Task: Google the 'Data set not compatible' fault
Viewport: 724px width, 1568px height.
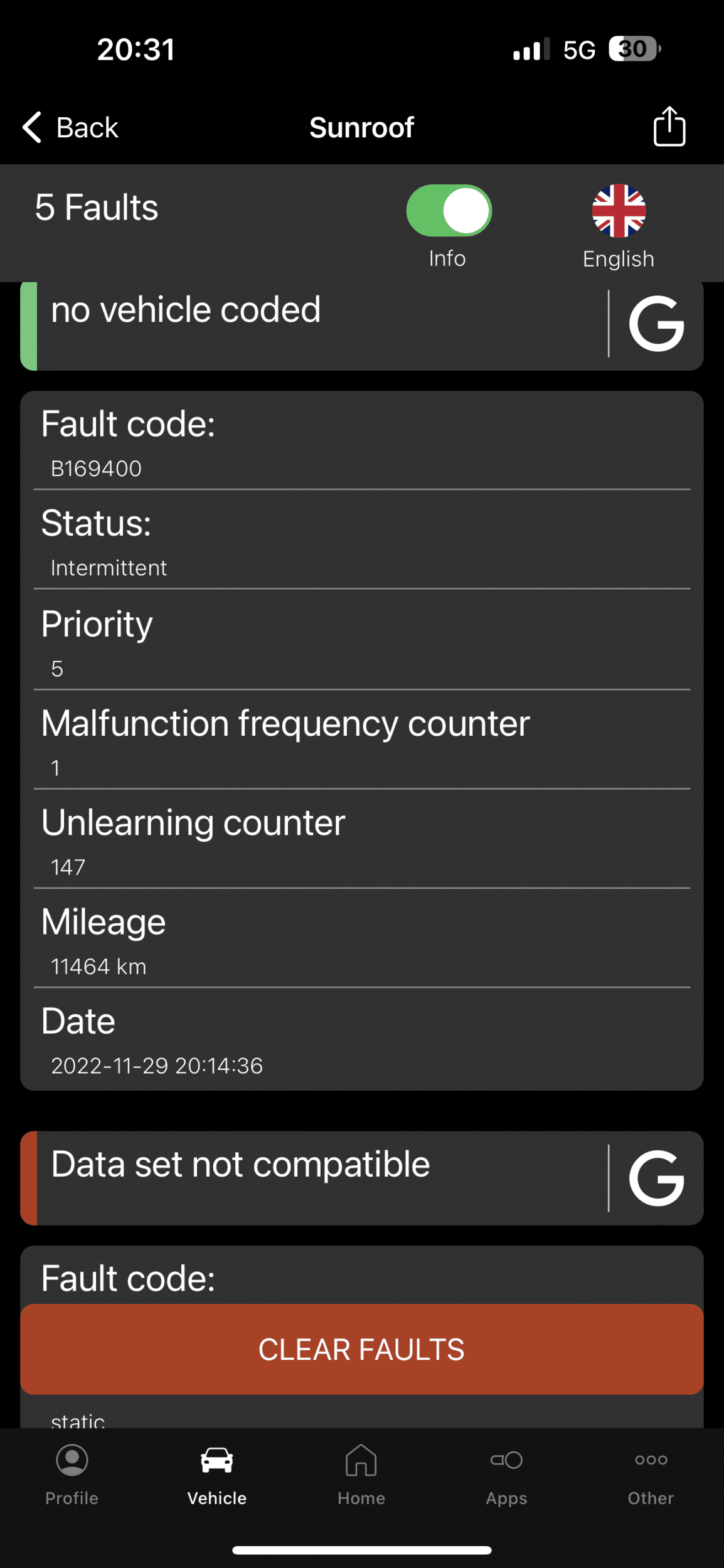Action: pos(656,1178)
